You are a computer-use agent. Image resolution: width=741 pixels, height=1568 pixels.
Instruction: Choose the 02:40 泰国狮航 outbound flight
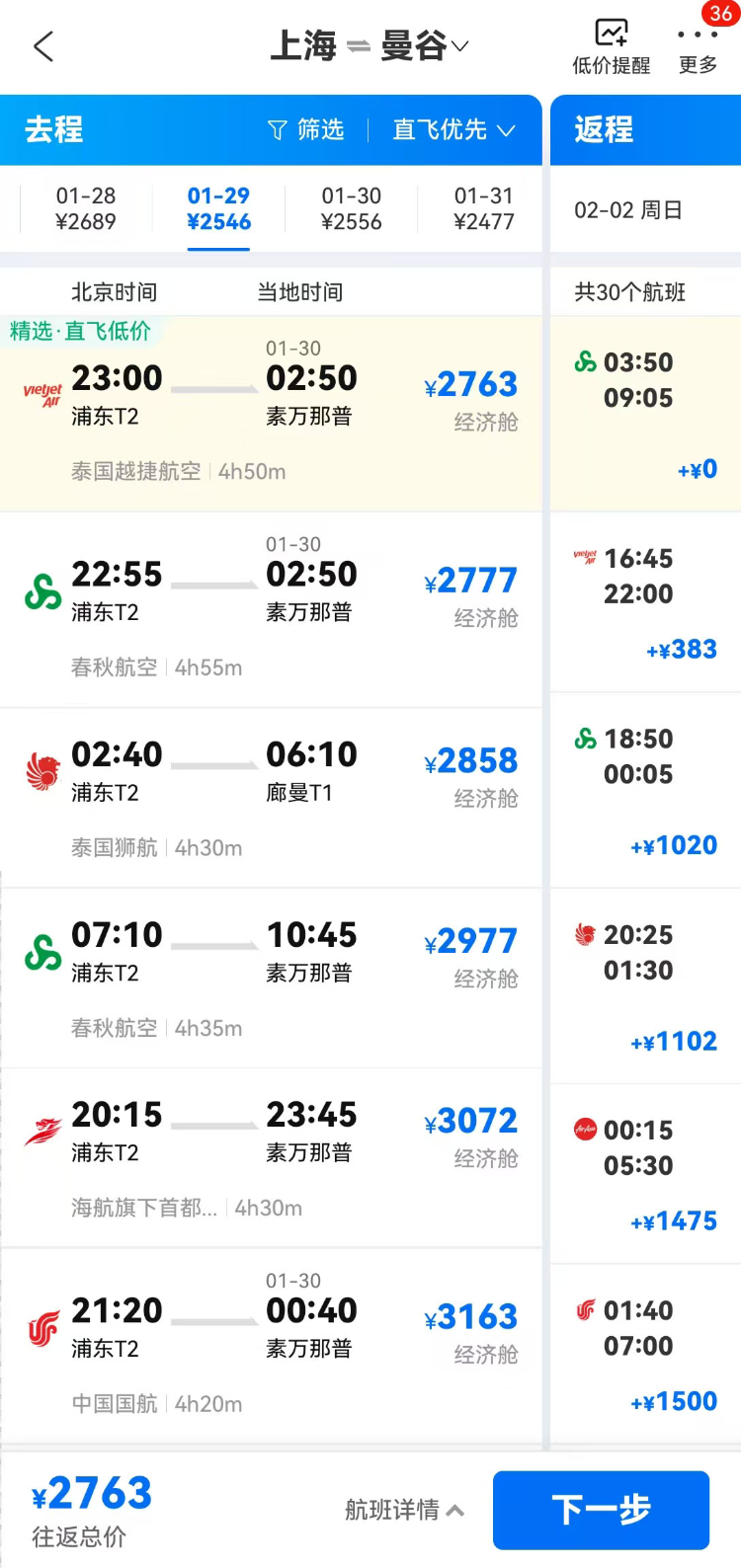(x=271, y=798)
